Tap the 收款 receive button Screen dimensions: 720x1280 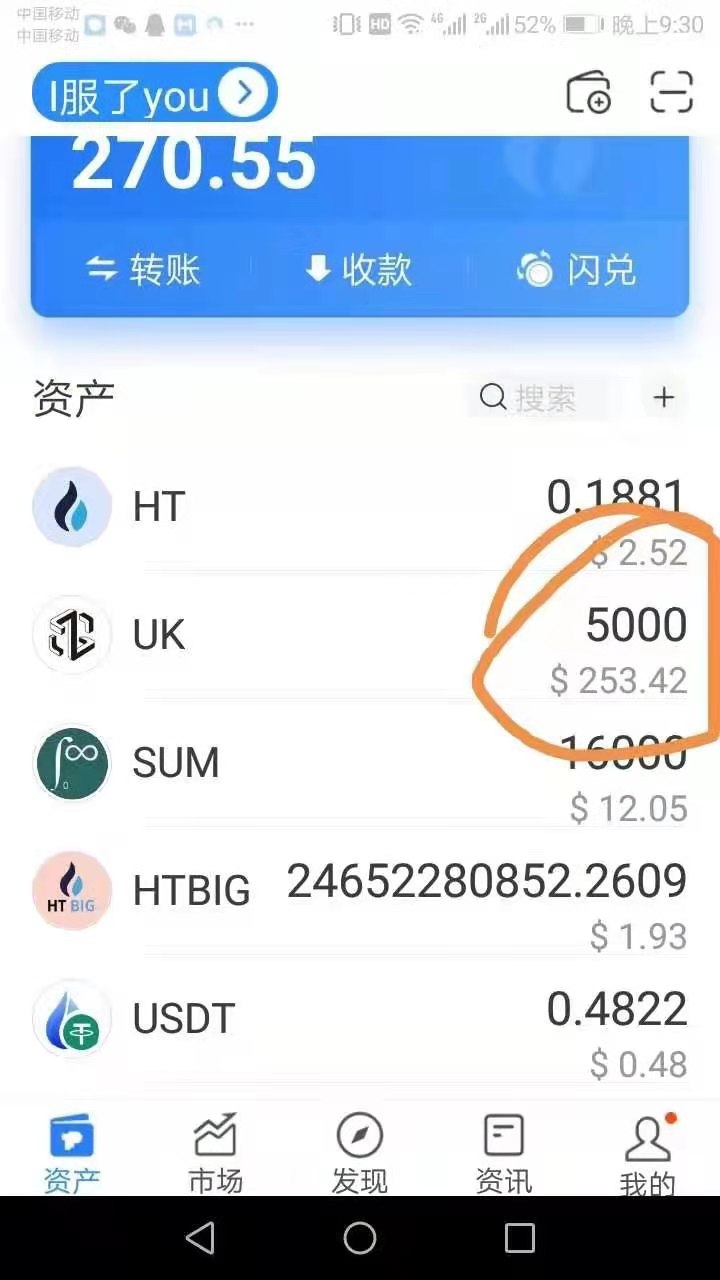pyautogui.click(x=359, y=269)
